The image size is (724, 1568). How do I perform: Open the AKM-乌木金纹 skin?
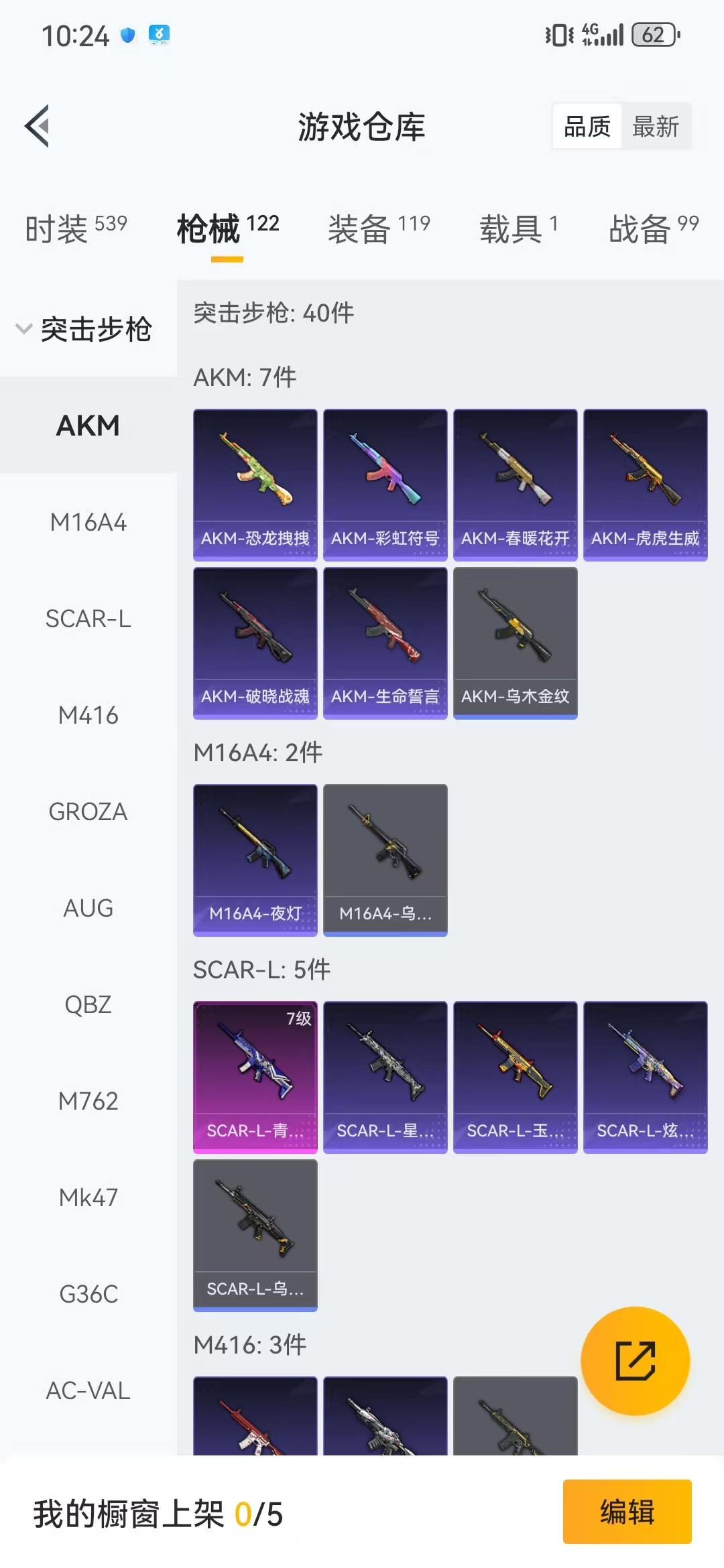515,642
